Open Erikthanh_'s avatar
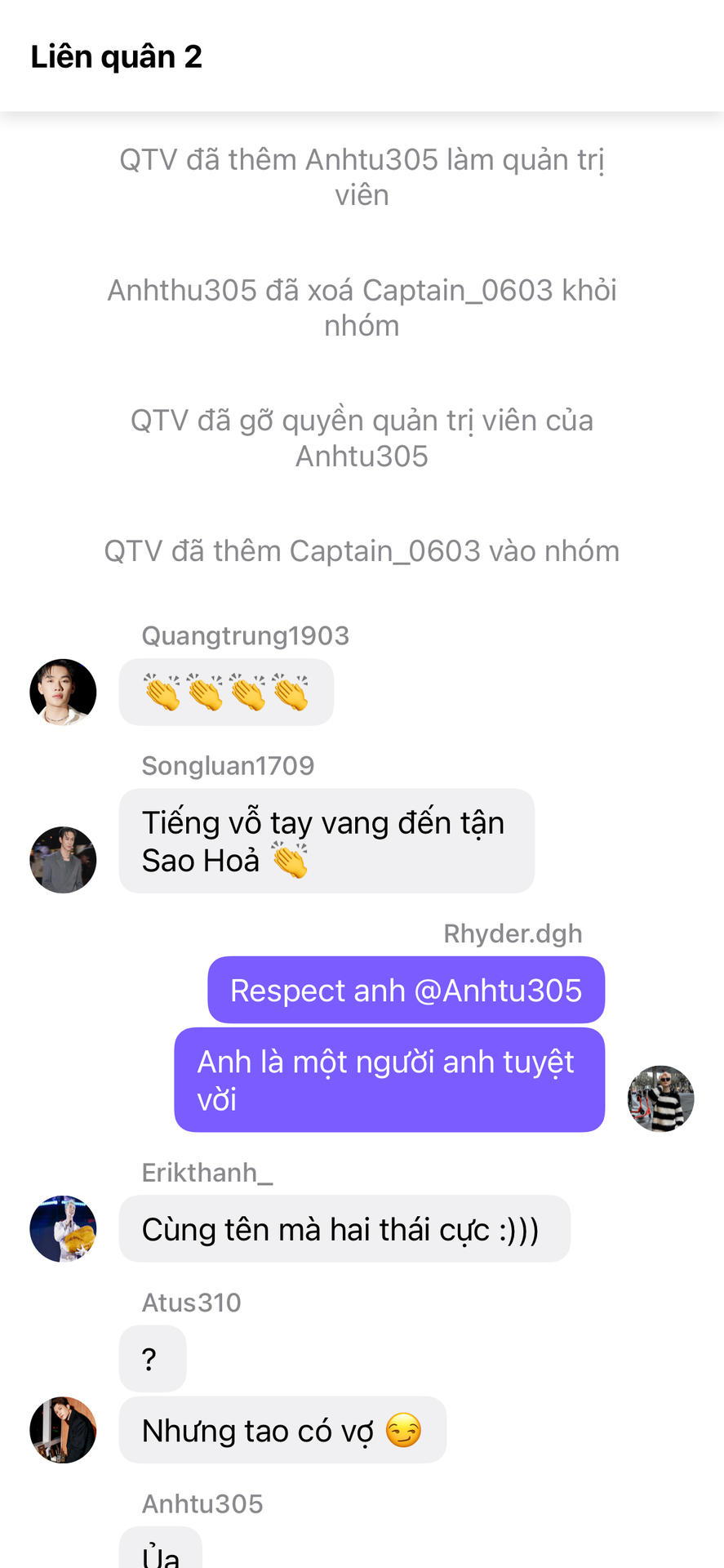This screenshot has width=724, height=1568. tap(63, 1228)
